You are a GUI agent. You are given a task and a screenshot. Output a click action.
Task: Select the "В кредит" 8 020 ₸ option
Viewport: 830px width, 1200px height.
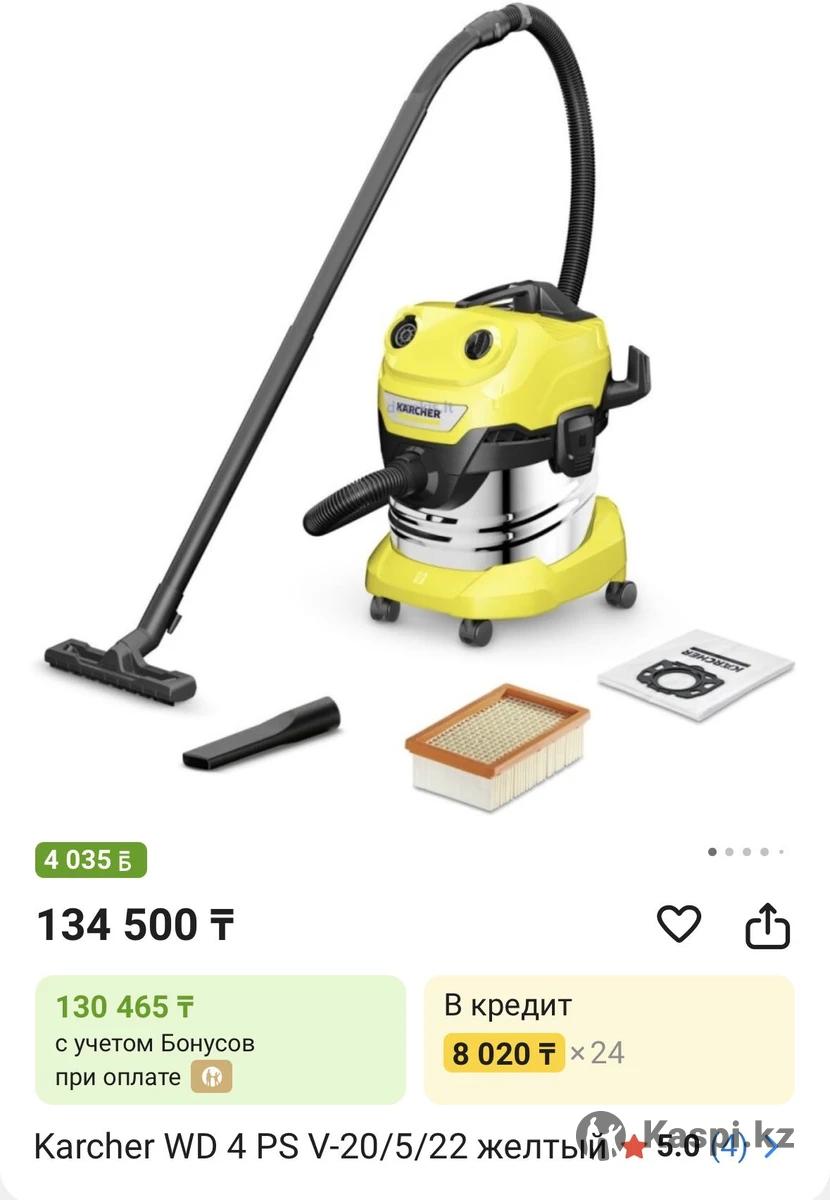[609, 1039]
